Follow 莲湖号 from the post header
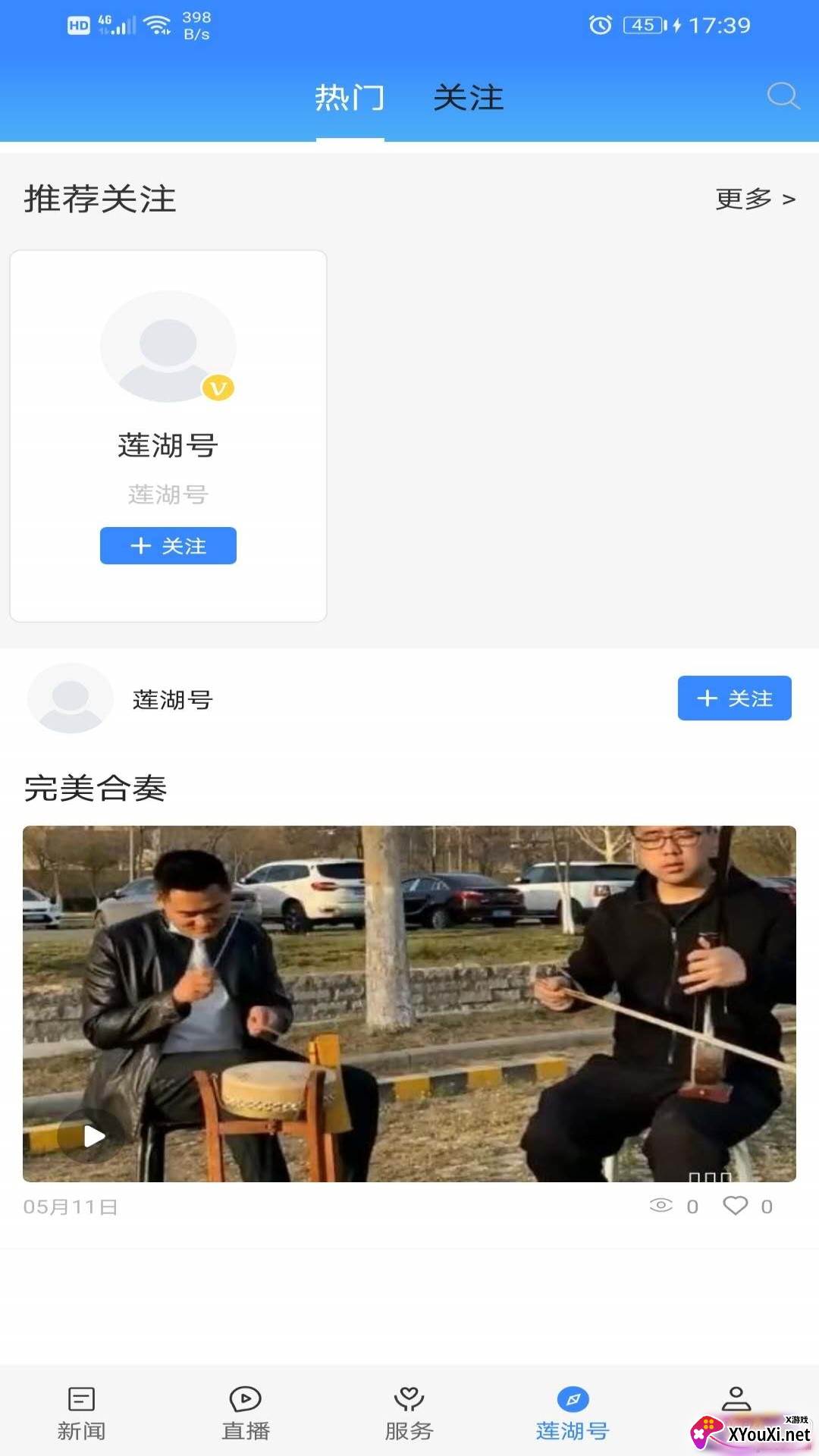 coord(733,698)
